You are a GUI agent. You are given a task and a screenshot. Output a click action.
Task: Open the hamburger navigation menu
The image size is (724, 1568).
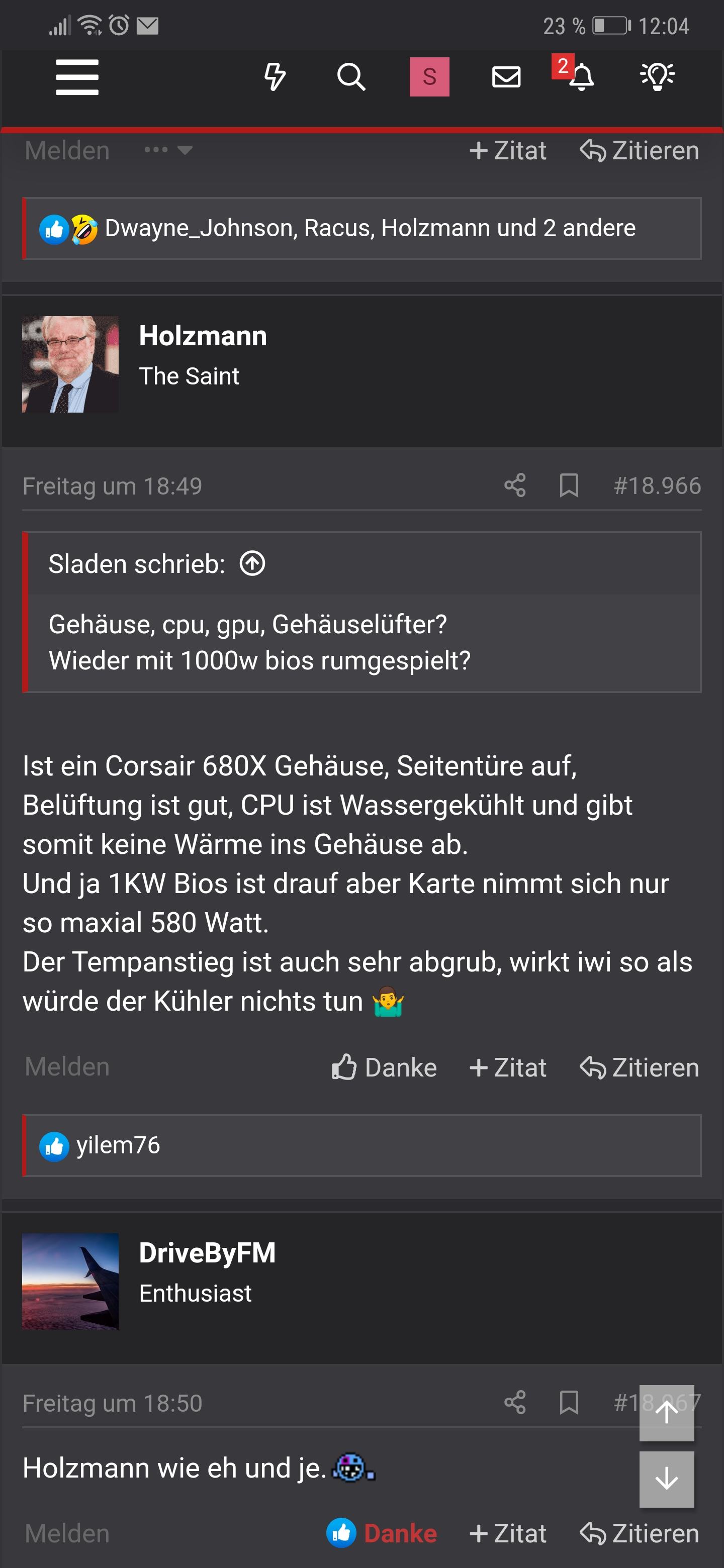point(77,77)
